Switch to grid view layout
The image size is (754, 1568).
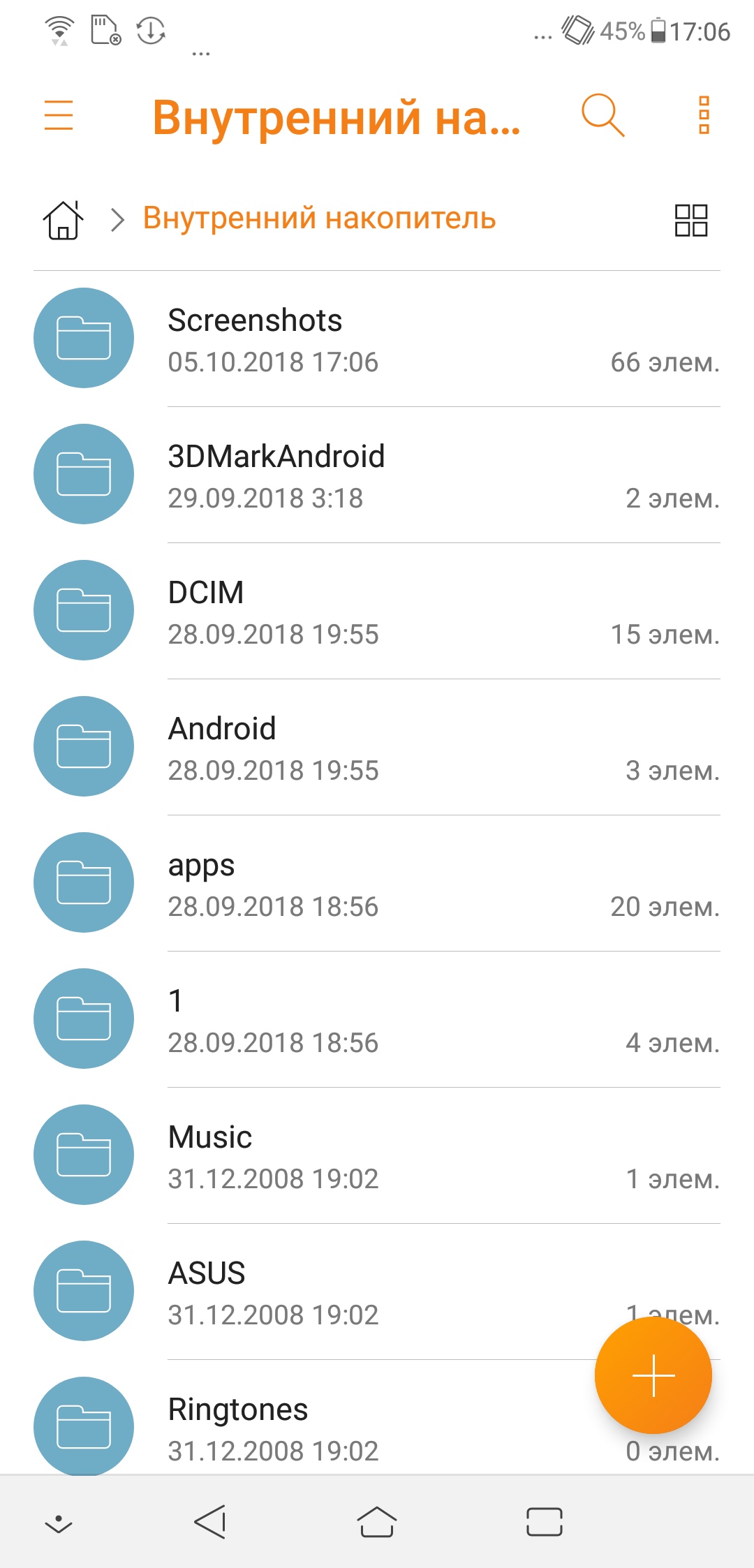691,220
